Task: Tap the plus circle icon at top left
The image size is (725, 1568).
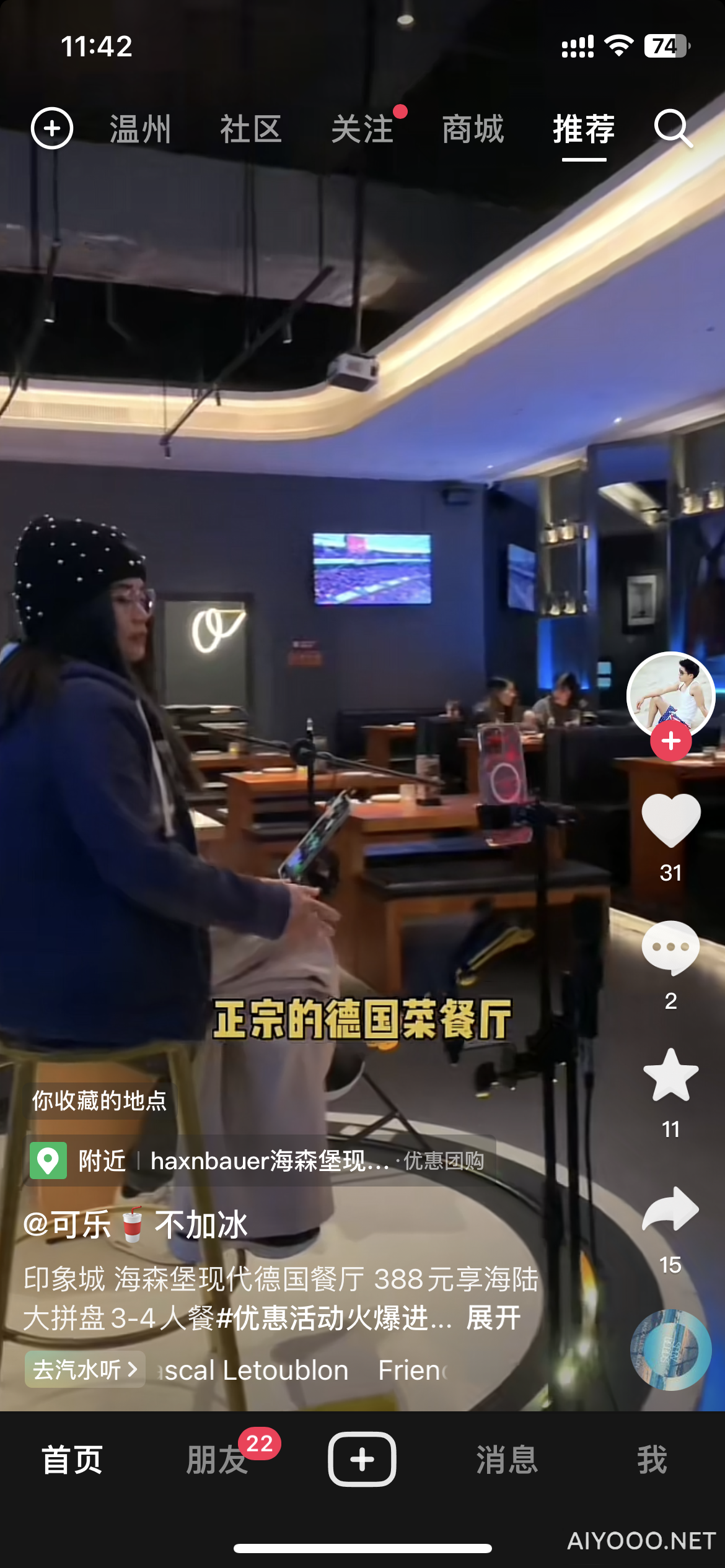Action: pyautogui.click(x=52, y=129)
